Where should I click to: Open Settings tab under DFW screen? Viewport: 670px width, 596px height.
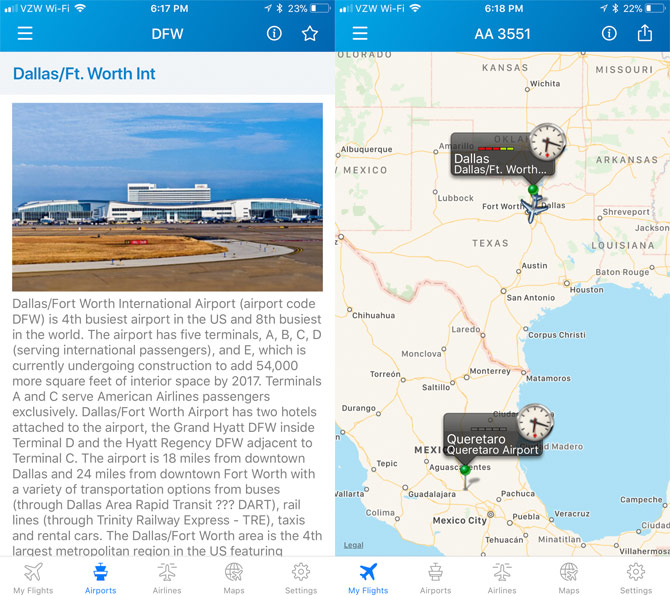pyautogui.click(x=301, y=578)
